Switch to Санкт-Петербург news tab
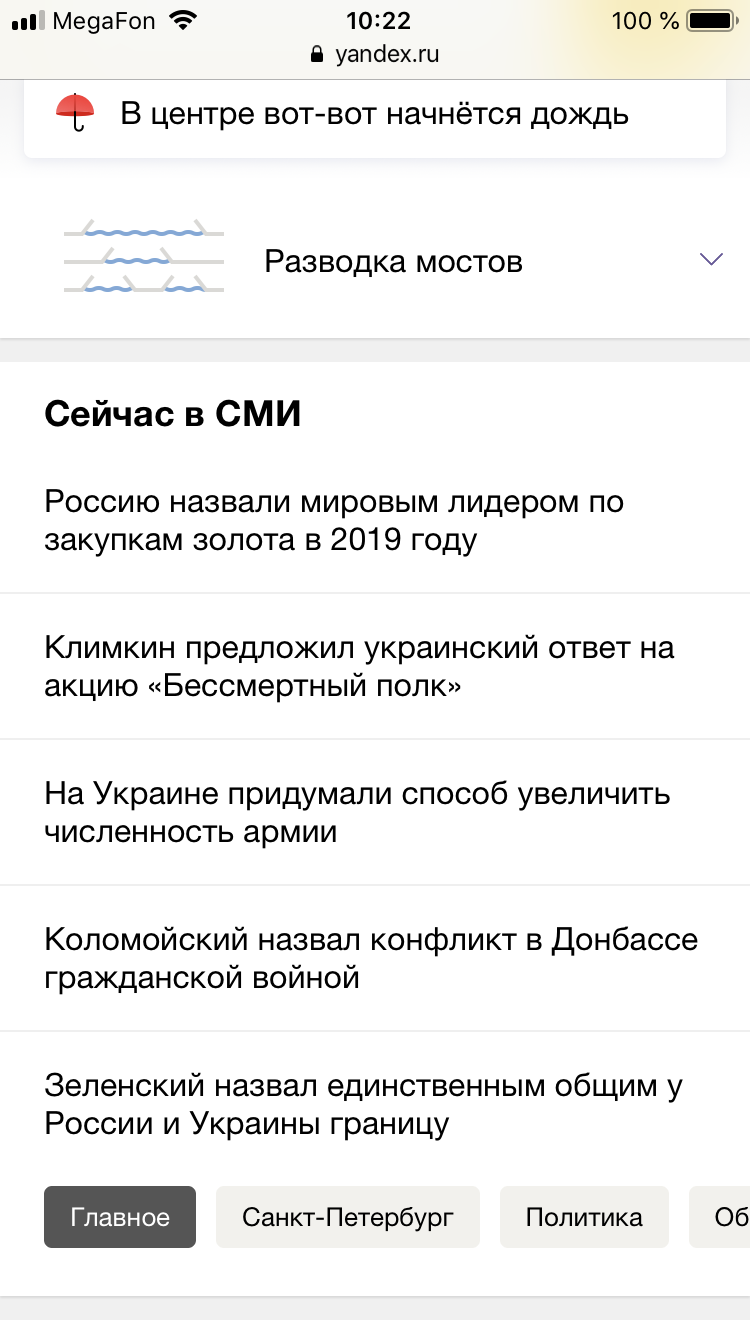Image resolution: width=750 pixels, height=1334 pixels. [x=348, y=1217]
